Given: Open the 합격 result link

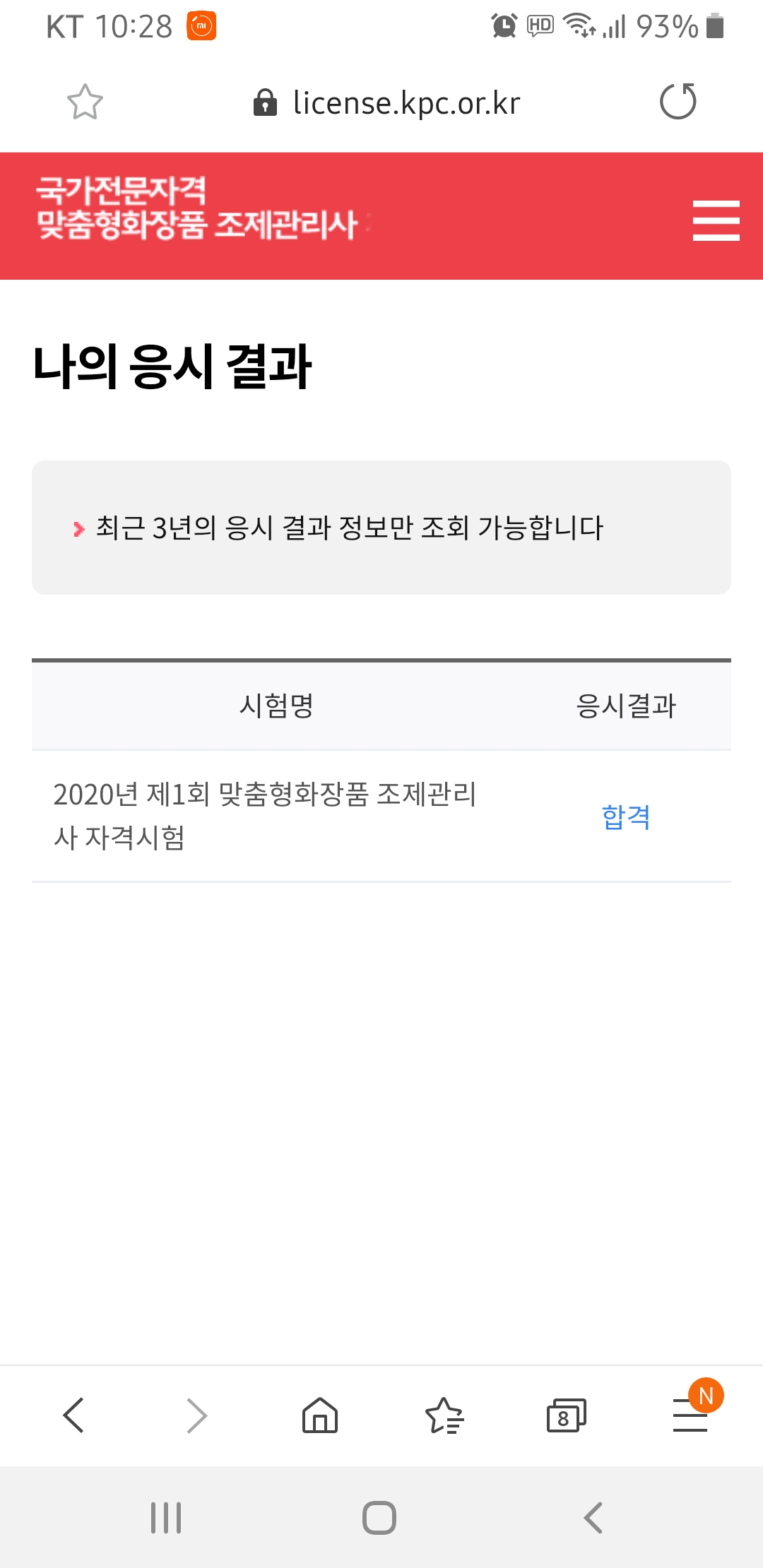Looking at the screenshot, I should [626, 816].
